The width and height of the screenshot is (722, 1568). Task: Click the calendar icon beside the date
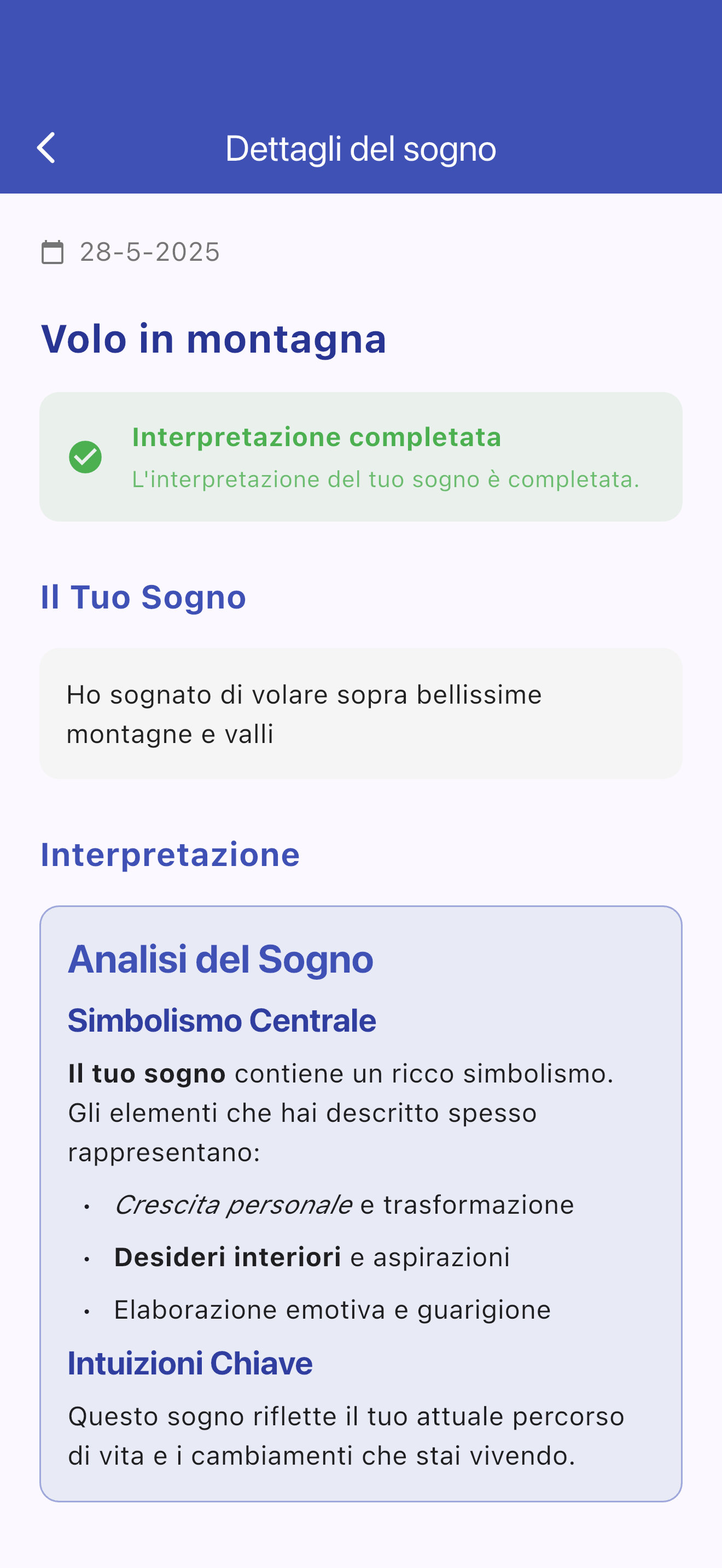tap(54, 251)
